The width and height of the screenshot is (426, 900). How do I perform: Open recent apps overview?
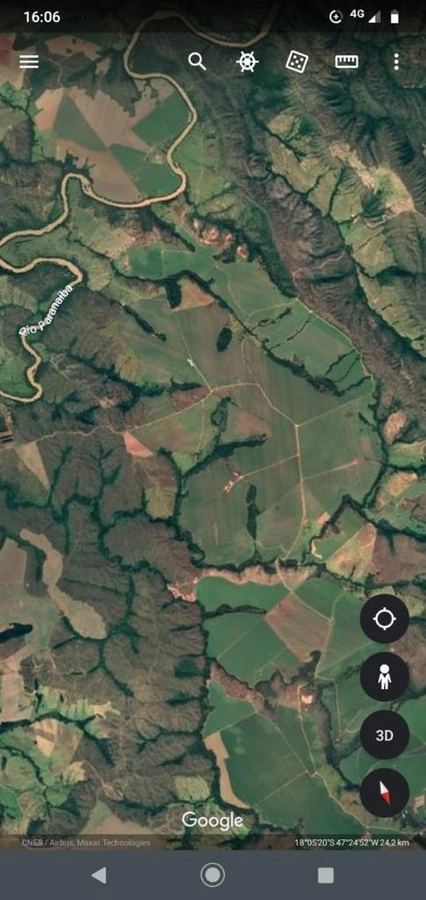(x=326, y=875)
